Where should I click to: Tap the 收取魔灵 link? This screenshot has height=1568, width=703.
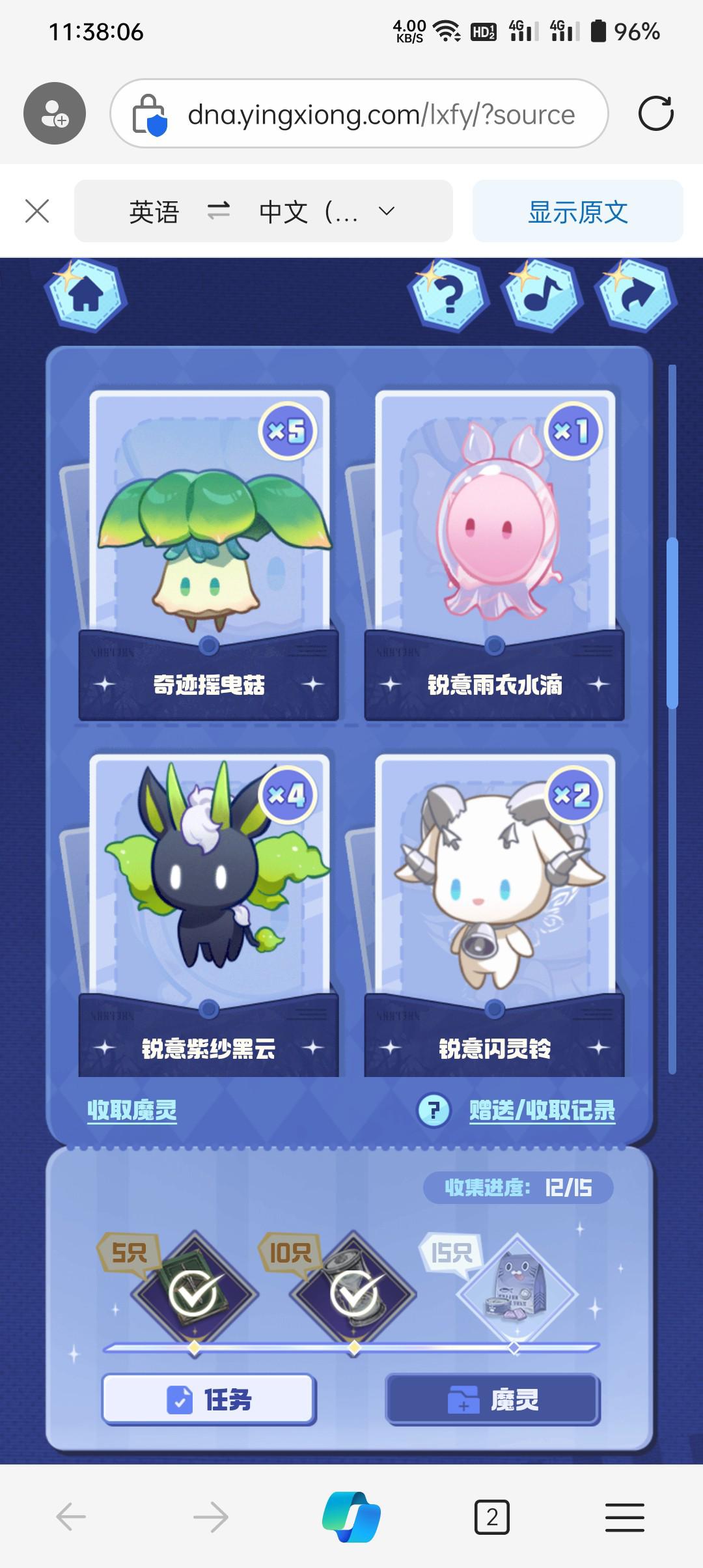[x=132, y=1110]
